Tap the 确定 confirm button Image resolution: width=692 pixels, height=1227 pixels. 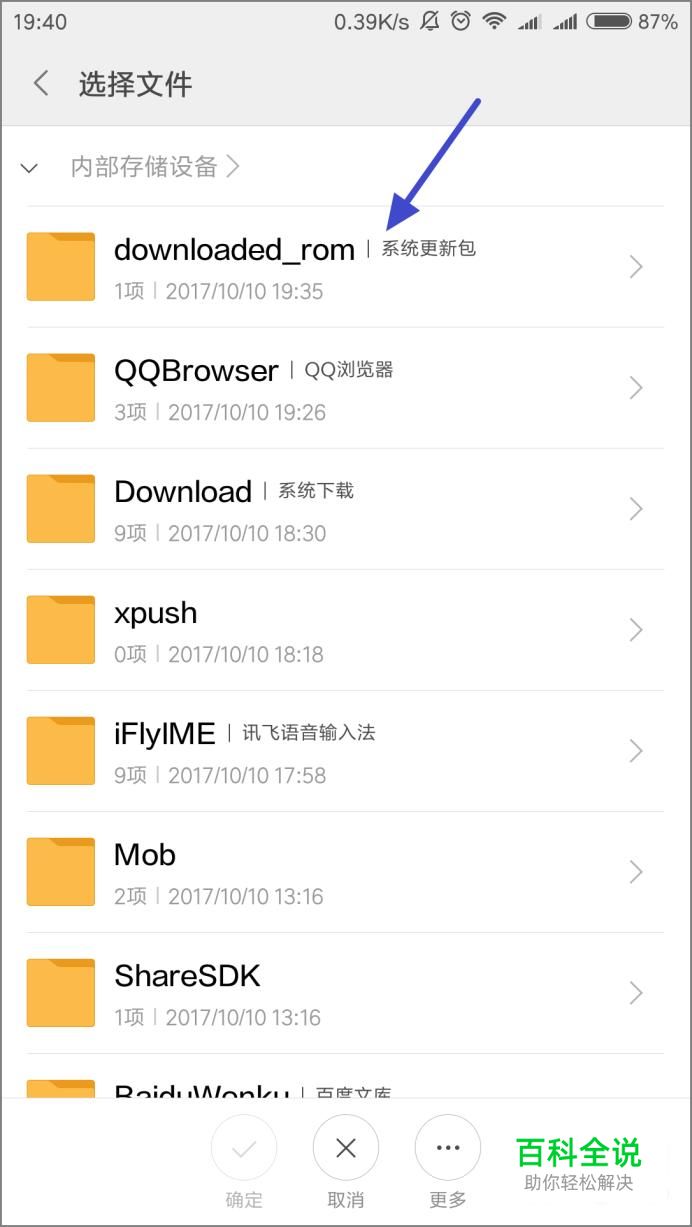(x=243, y=1162)
